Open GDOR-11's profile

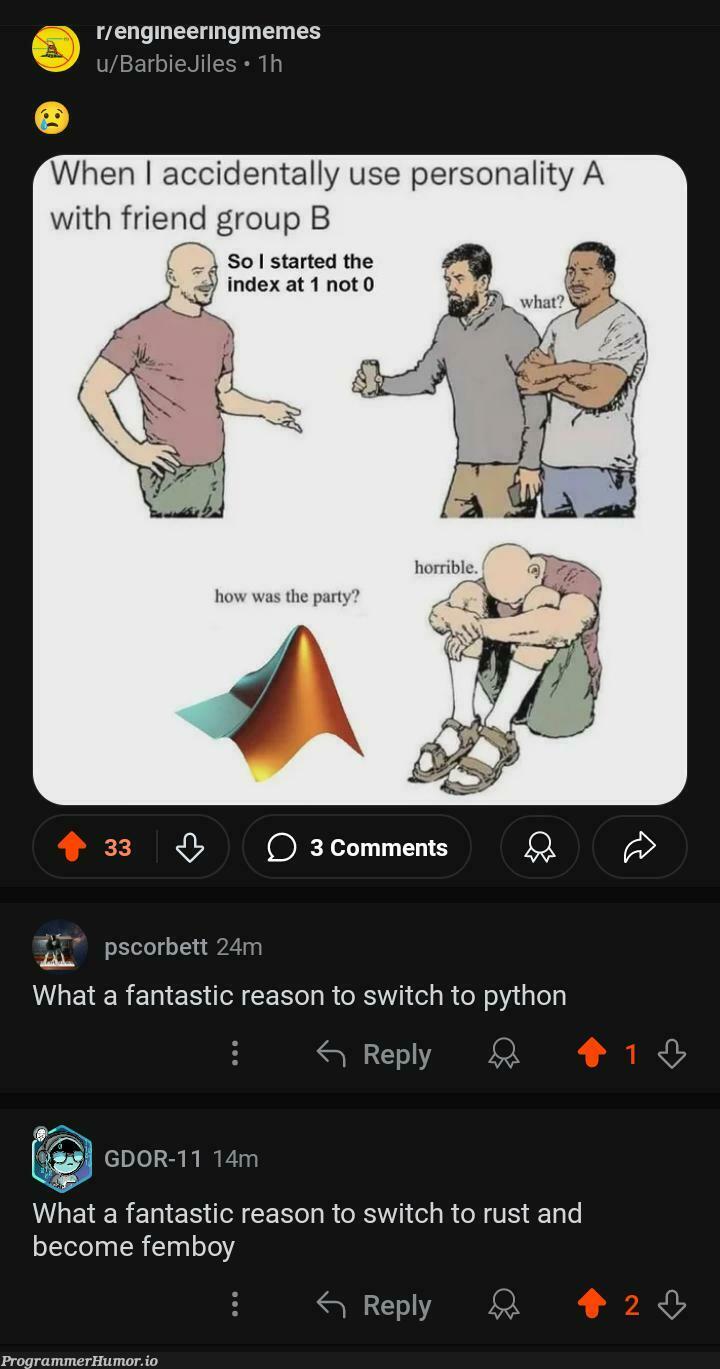[153, 1158]
